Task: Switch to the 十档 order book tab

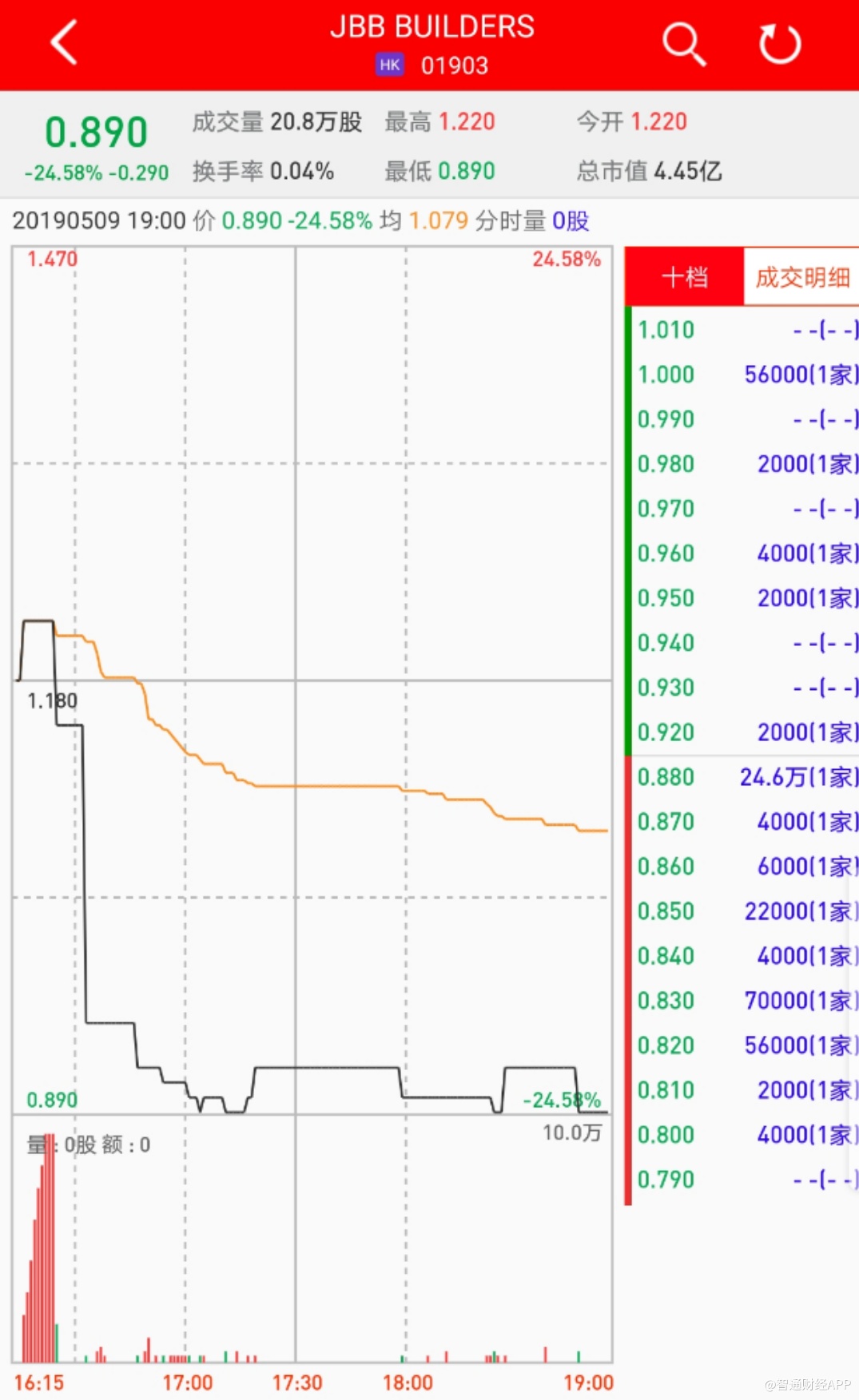Action: 685,277
